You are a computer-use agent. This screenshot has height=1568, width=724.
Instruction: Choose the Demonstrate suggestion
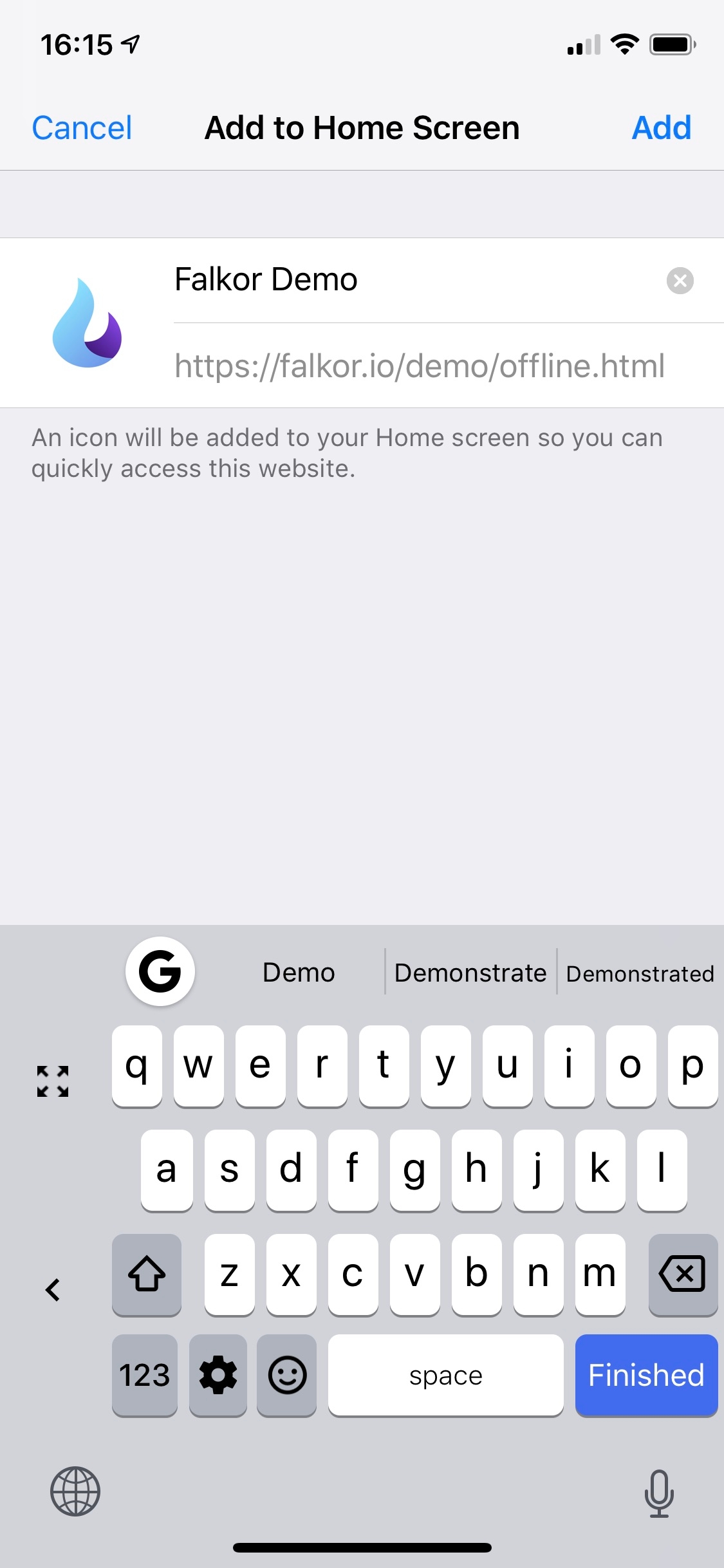[x=470, y=973]
